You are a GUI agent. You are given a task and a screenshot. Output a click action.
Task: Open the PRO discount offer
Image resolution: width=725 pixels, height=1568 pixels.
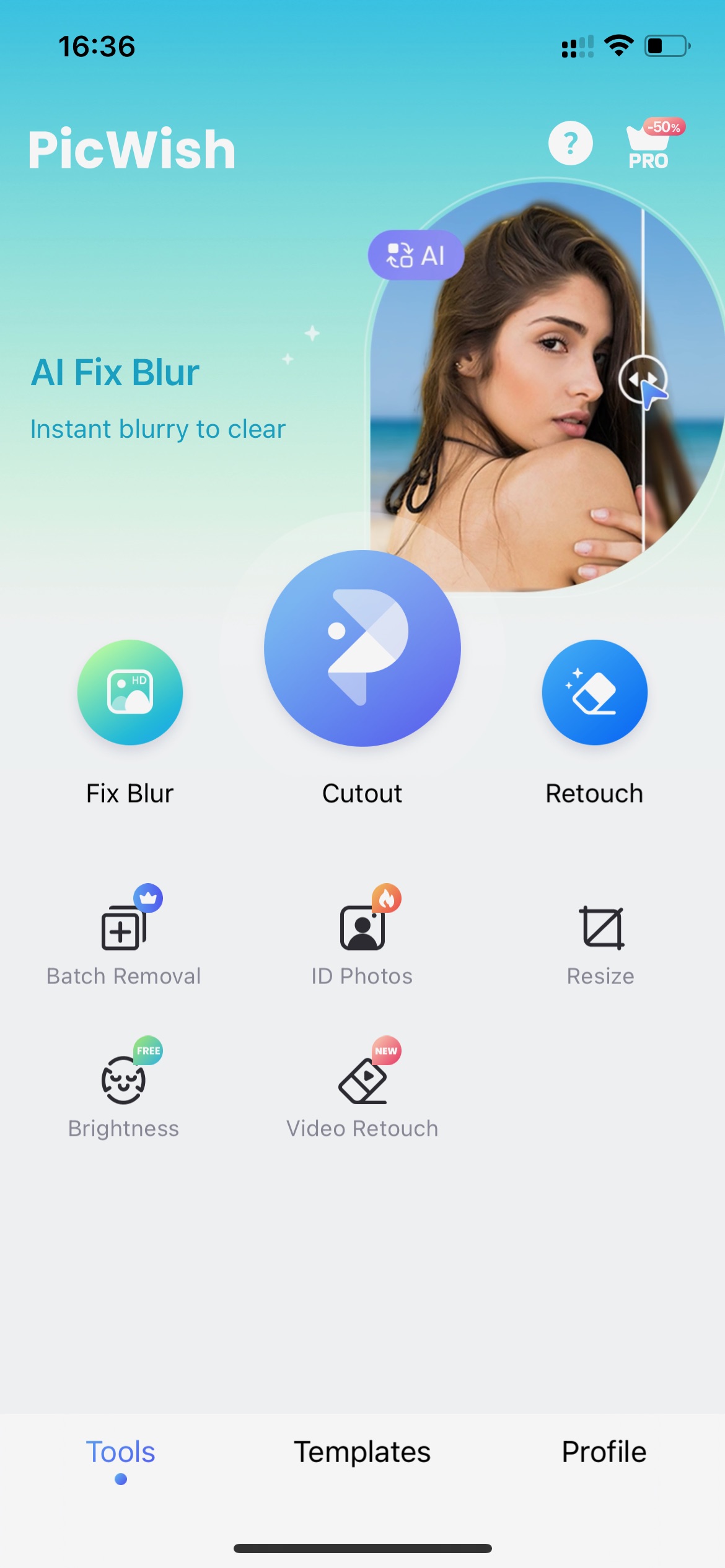coord(656,143)
